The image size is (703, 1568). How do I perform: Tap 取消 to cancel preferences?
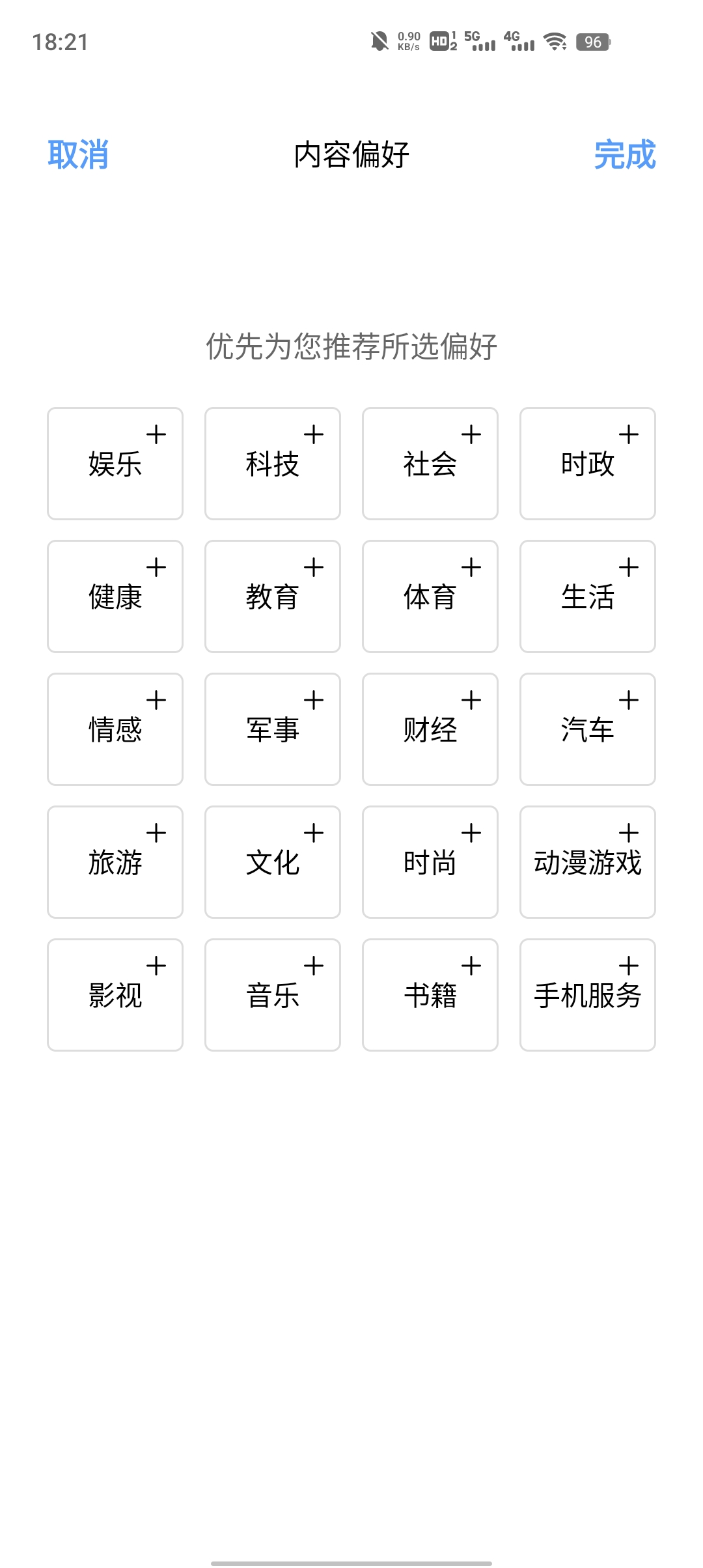(x=78, y=155)
